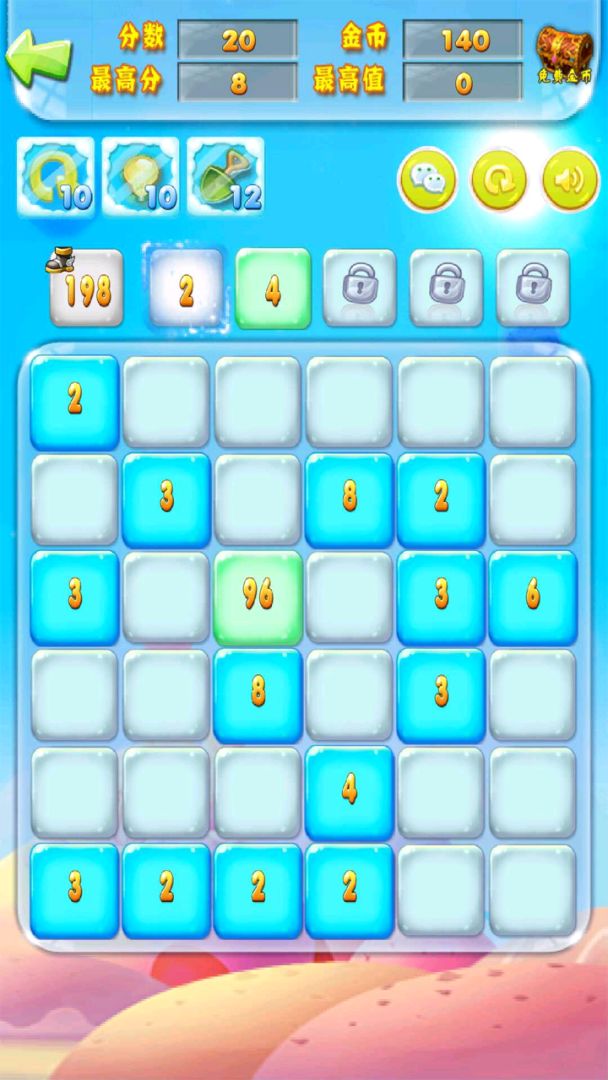The height and width of the screenshot is (1080, 608).
Task: Tap the 198 tile with the hat
Action: (x=88, y=288)
